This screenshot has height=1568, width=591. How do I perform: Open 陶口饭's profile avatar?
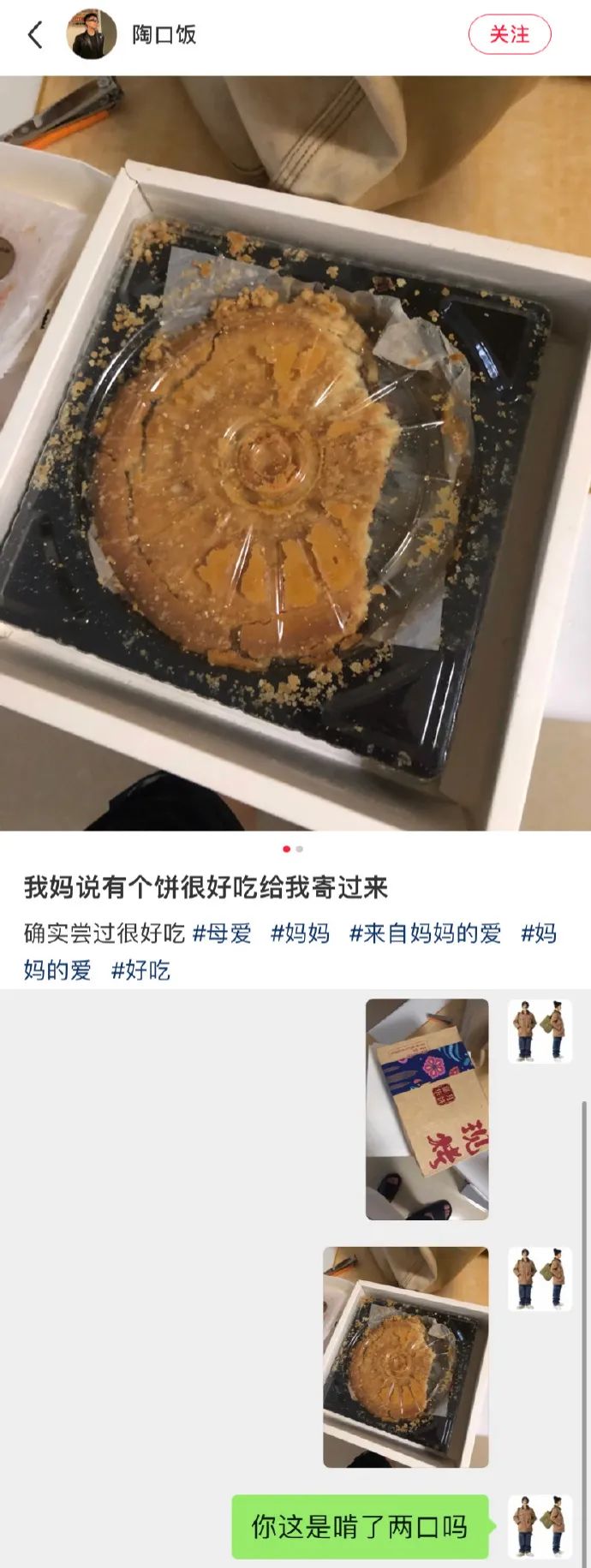(92, 35)
